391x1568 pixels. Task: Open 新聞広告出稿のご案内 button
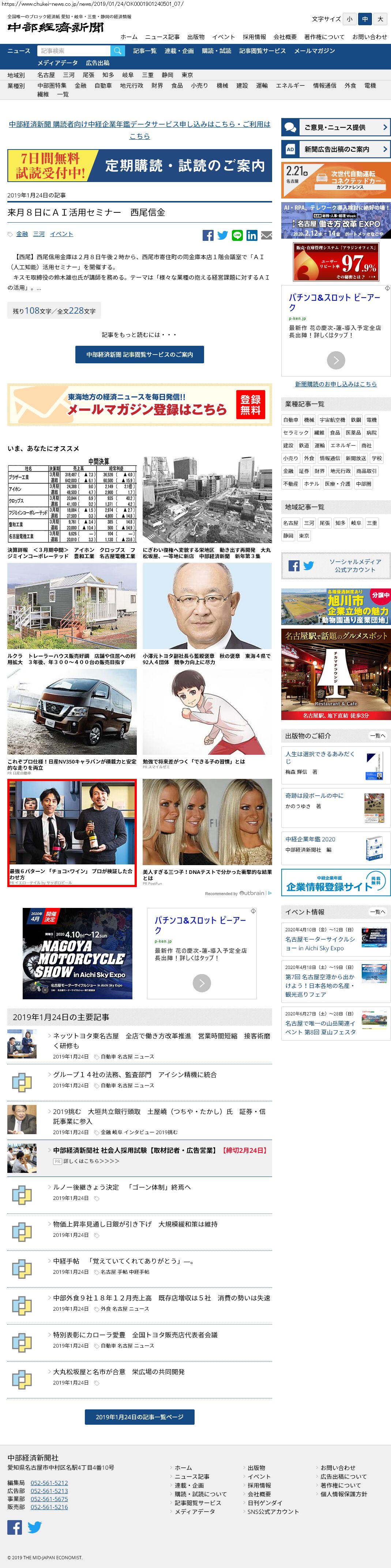click(335, 149)
